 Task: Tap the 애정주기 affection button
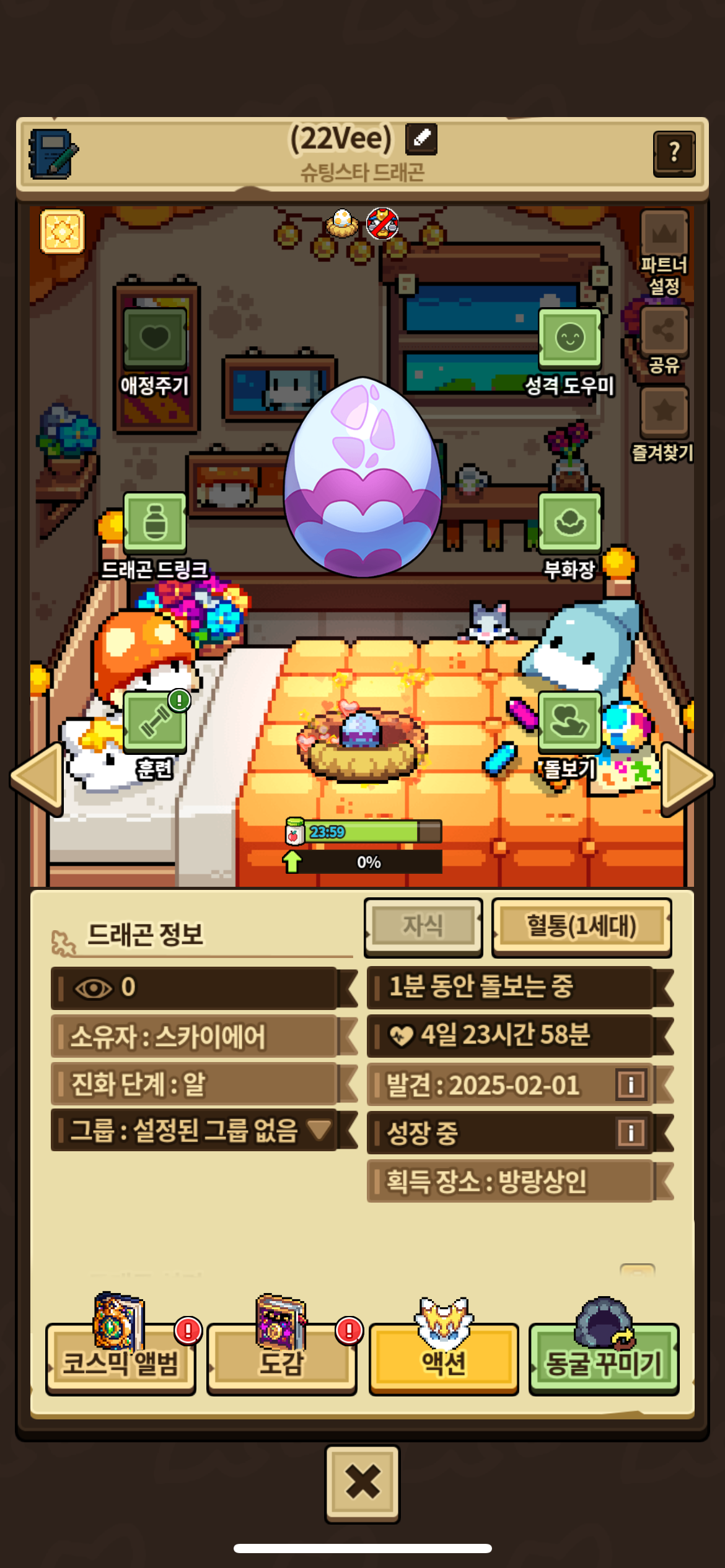click(x=155, y=339)
